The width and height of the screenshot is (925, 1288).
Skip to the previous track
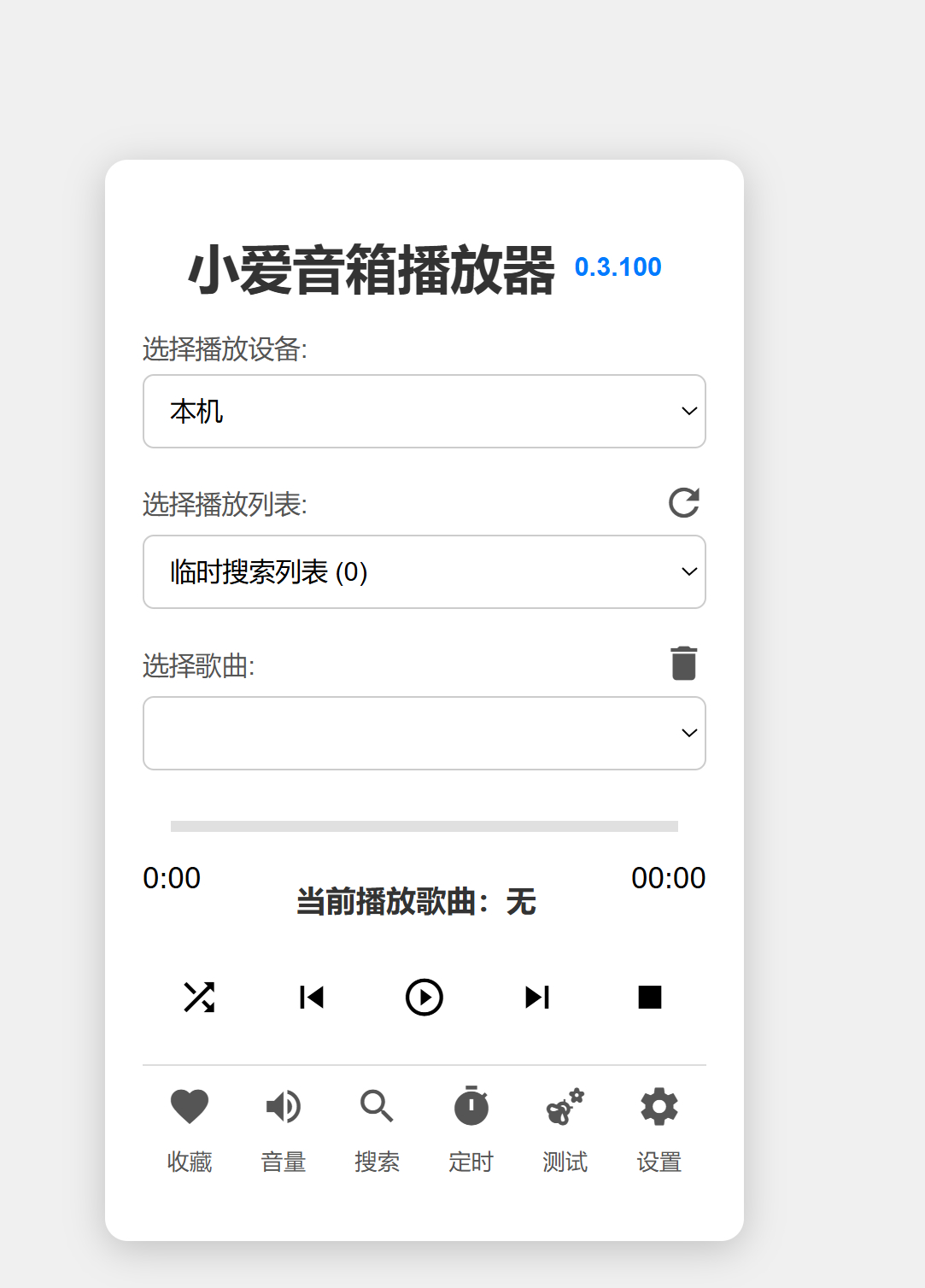pos(312,997)
